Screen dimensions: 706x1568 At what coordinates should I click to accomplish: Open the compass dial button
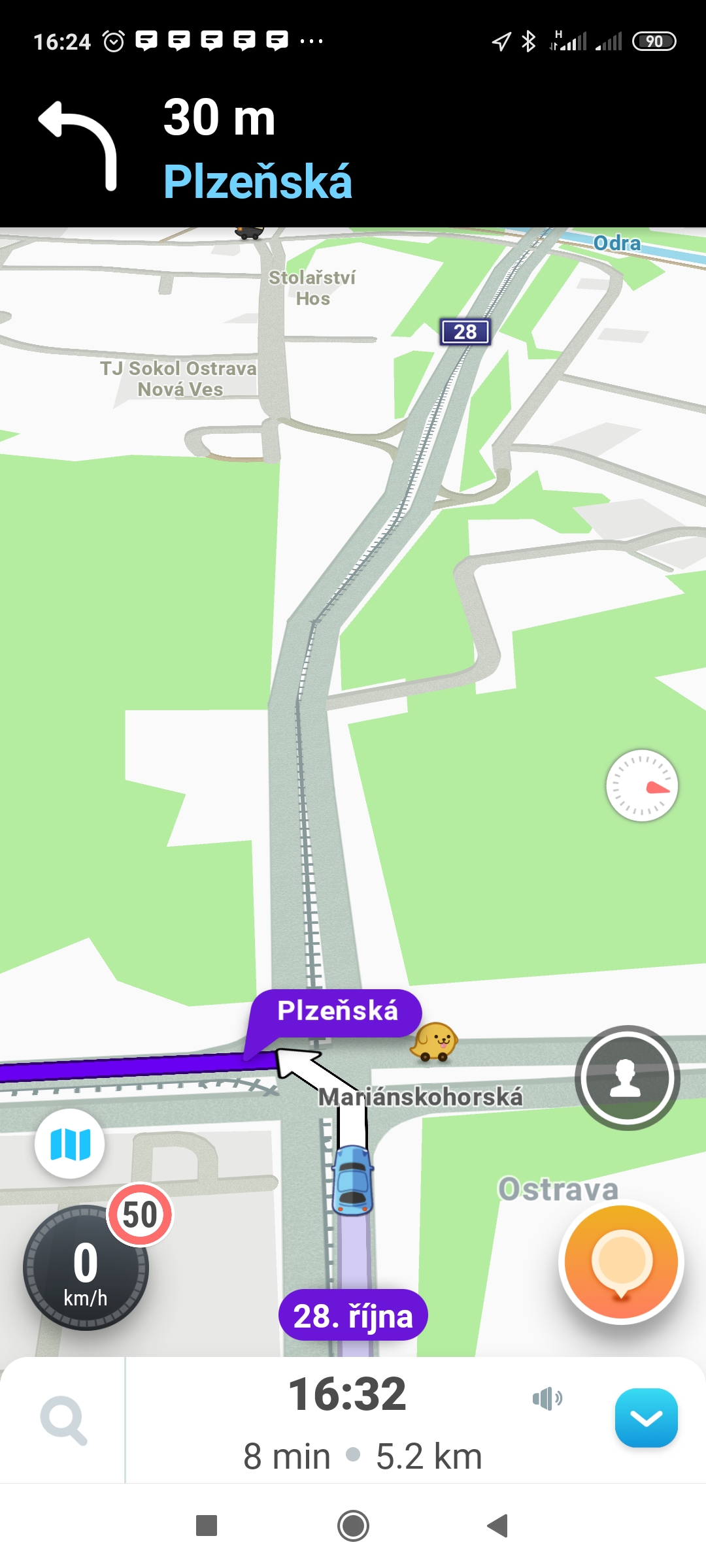coord(642,785)
